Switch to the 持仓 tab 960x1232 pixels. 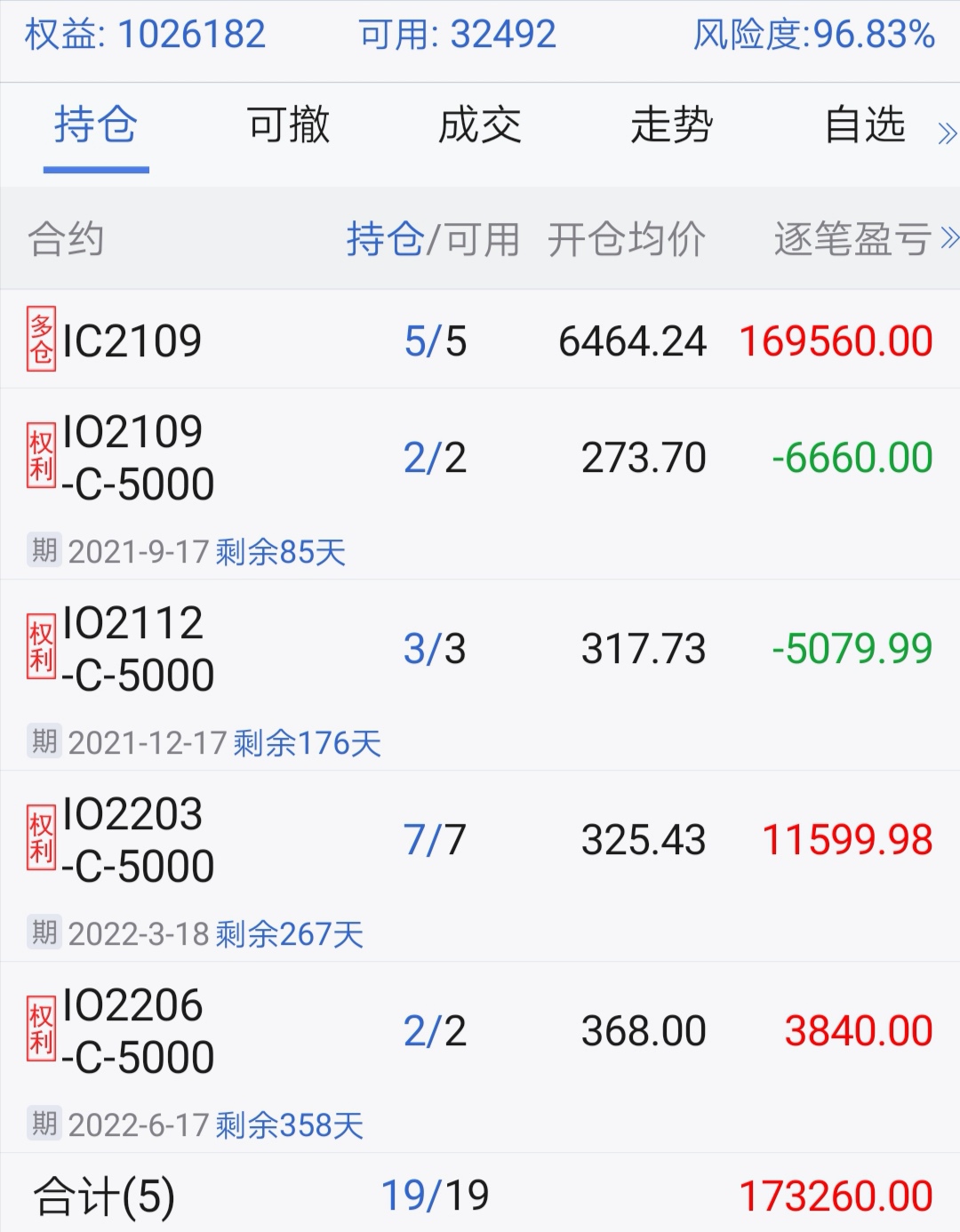(96, 125)
